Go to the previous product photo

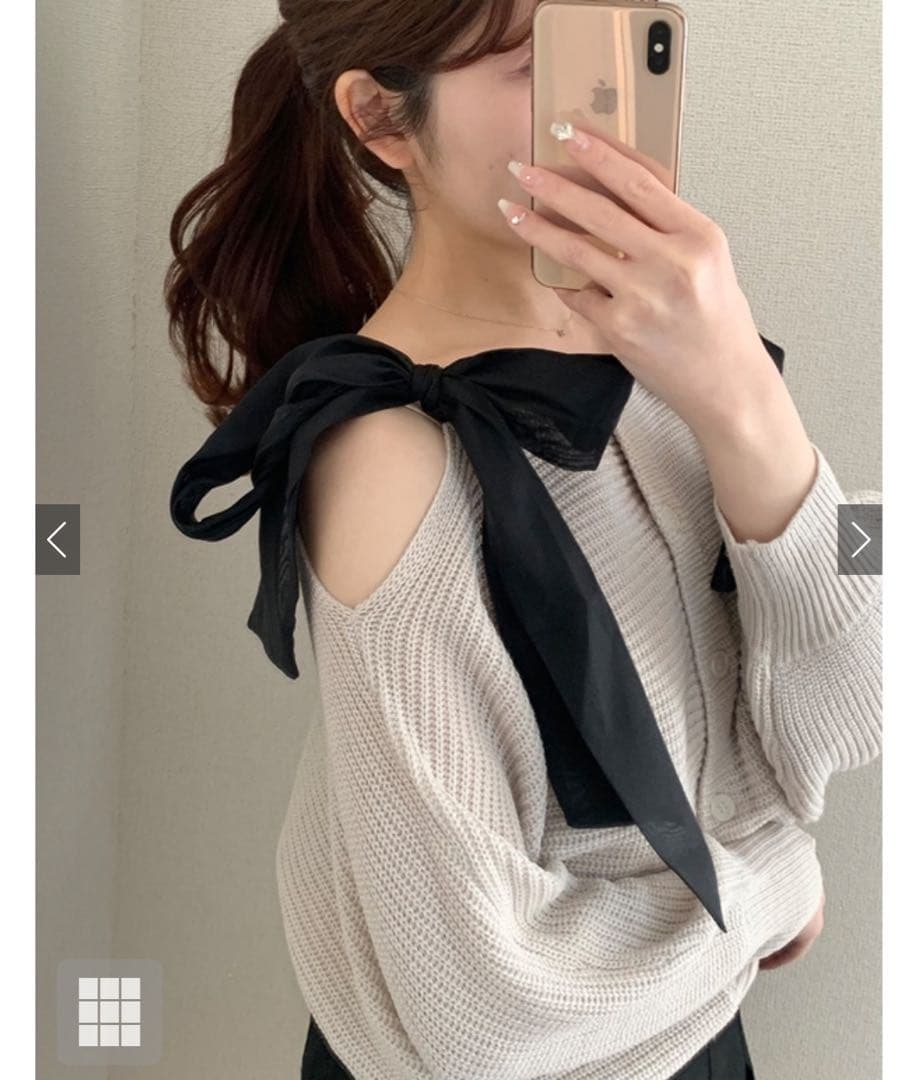pos(57,539)
